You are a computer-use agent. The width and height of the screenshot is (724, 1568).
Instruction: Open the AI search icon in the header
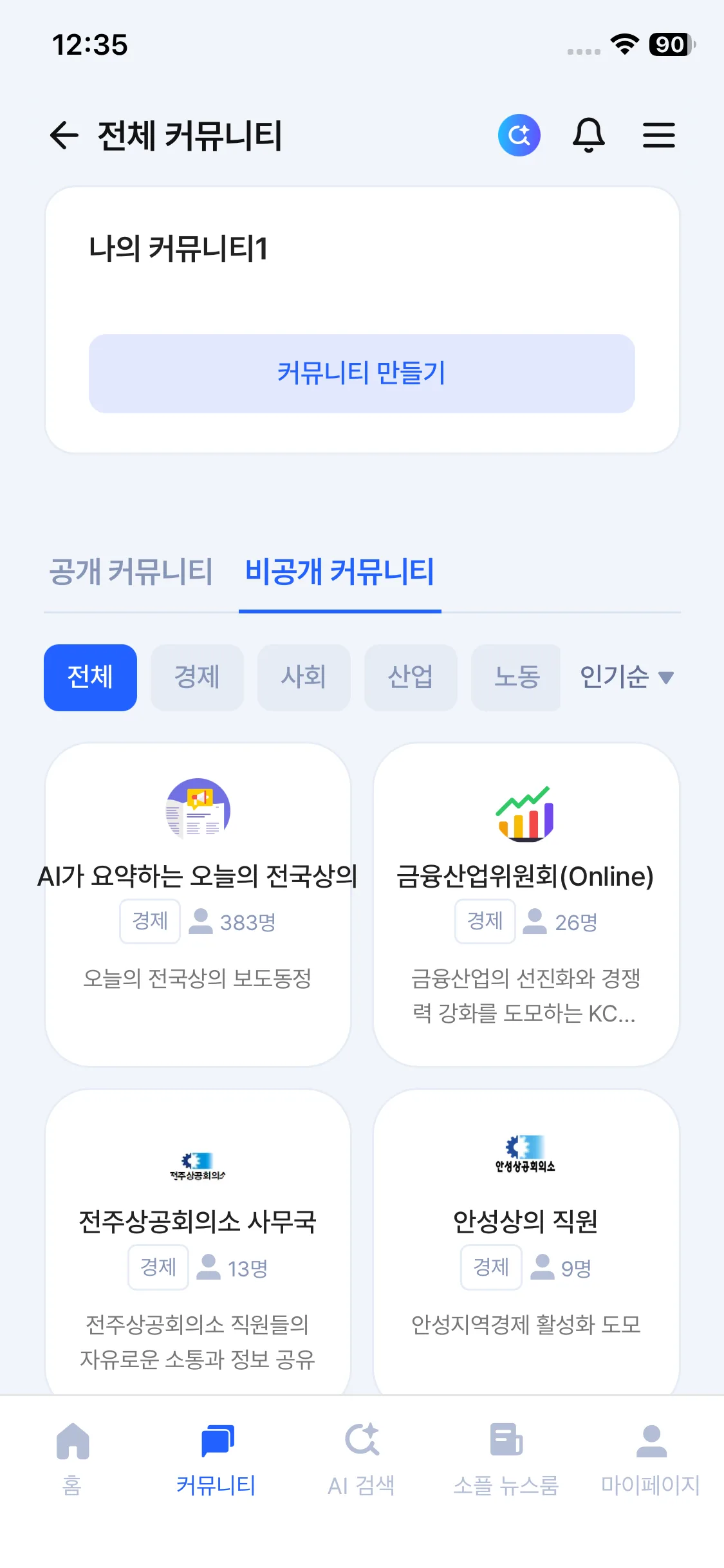[x=519, y=135]
